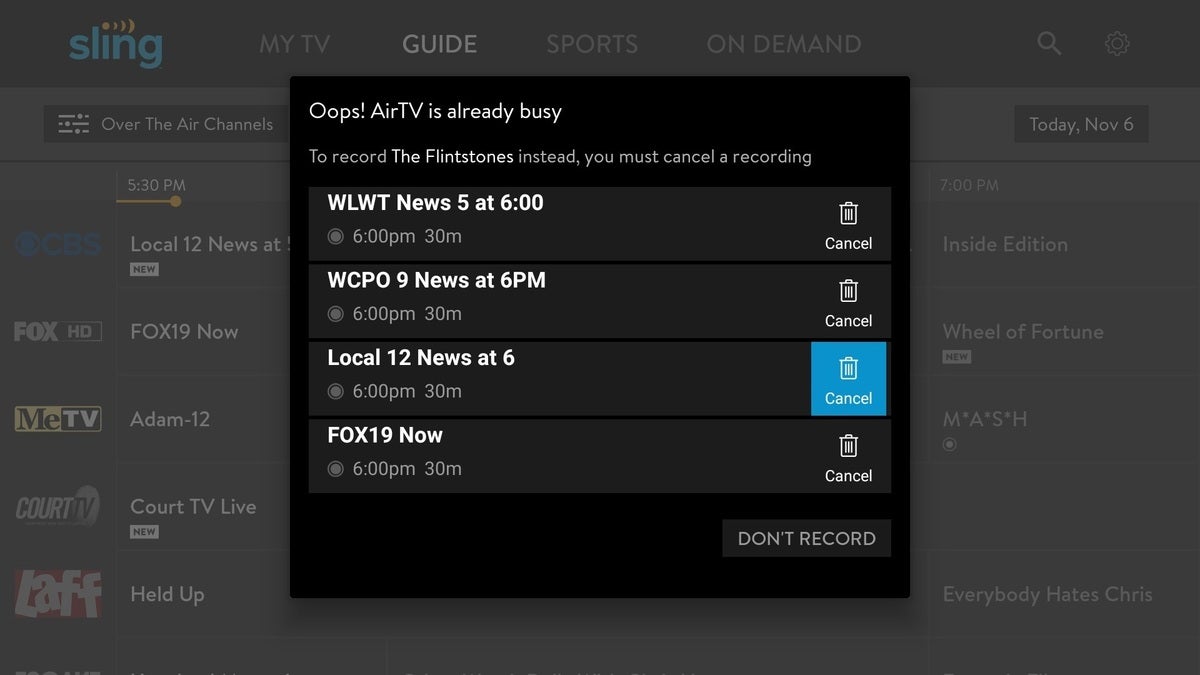Viewport: 1200px width, 675px height.
Task: Select Wheel of Fortune in the guide
Action: [1023, 331]
